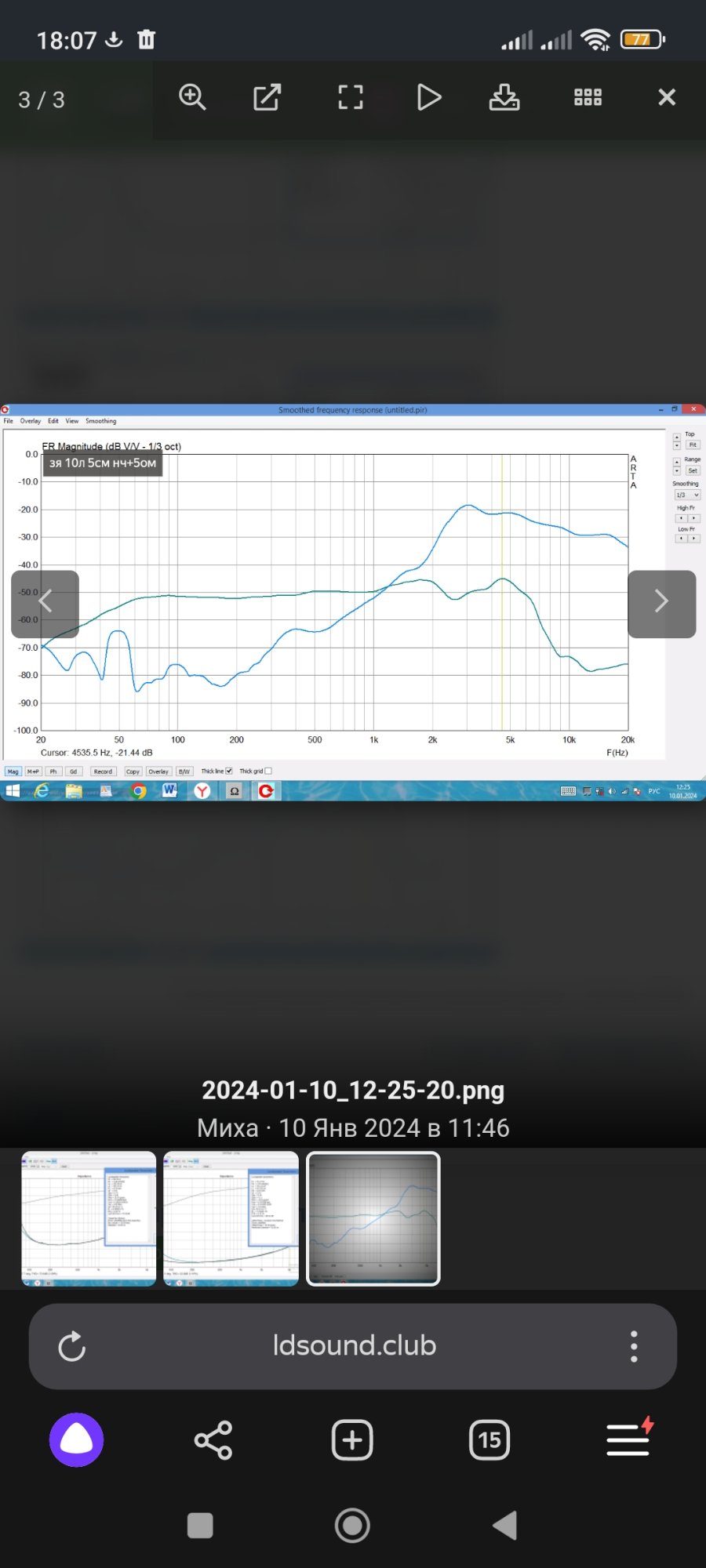The width and height of the screenshot is (706, 1568).
Task: Enter fullscreen image view
Action: [x=350, y=98]
